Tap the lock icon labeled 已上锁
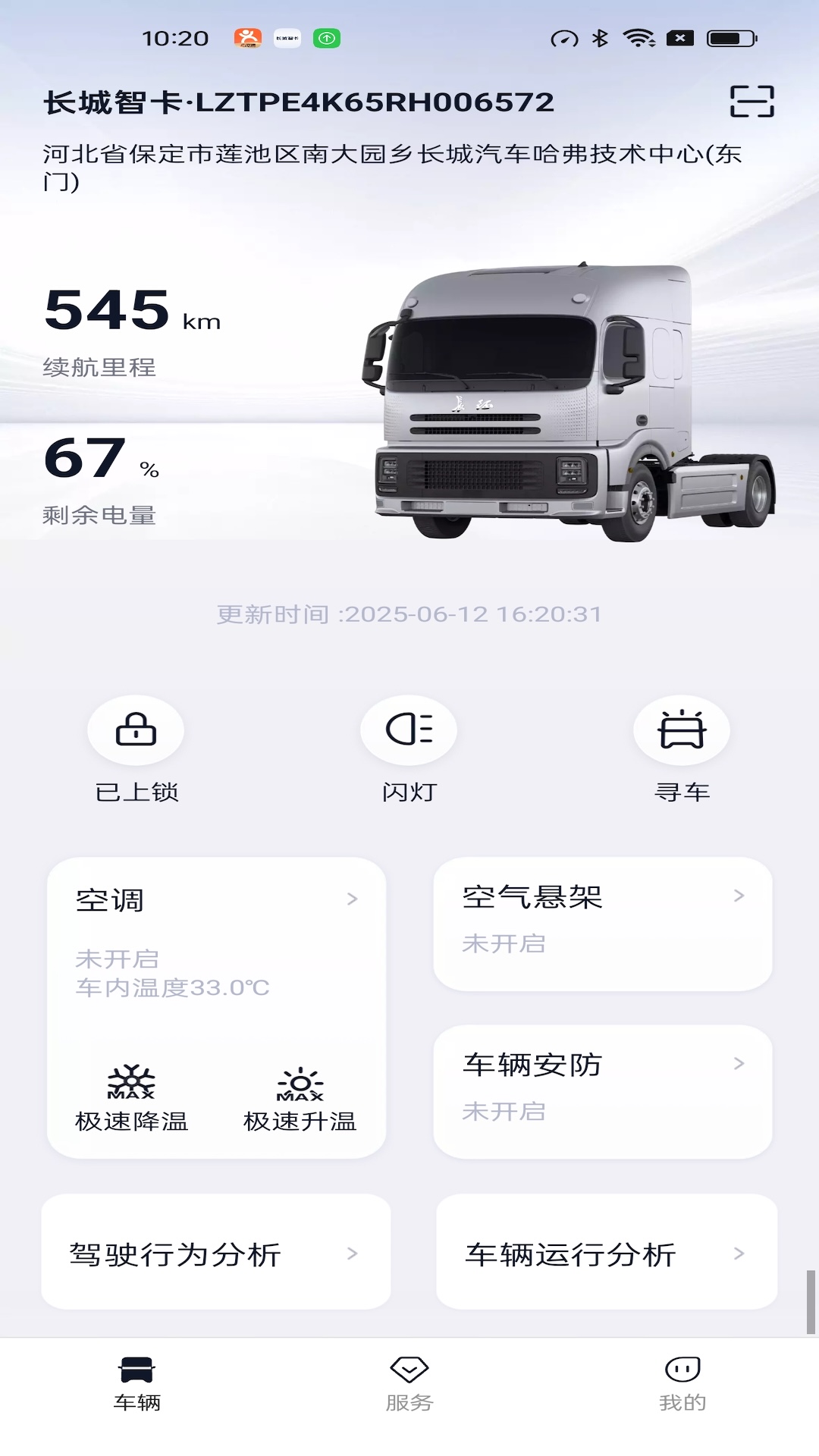 pyautogui.click(x=135, y=730)
